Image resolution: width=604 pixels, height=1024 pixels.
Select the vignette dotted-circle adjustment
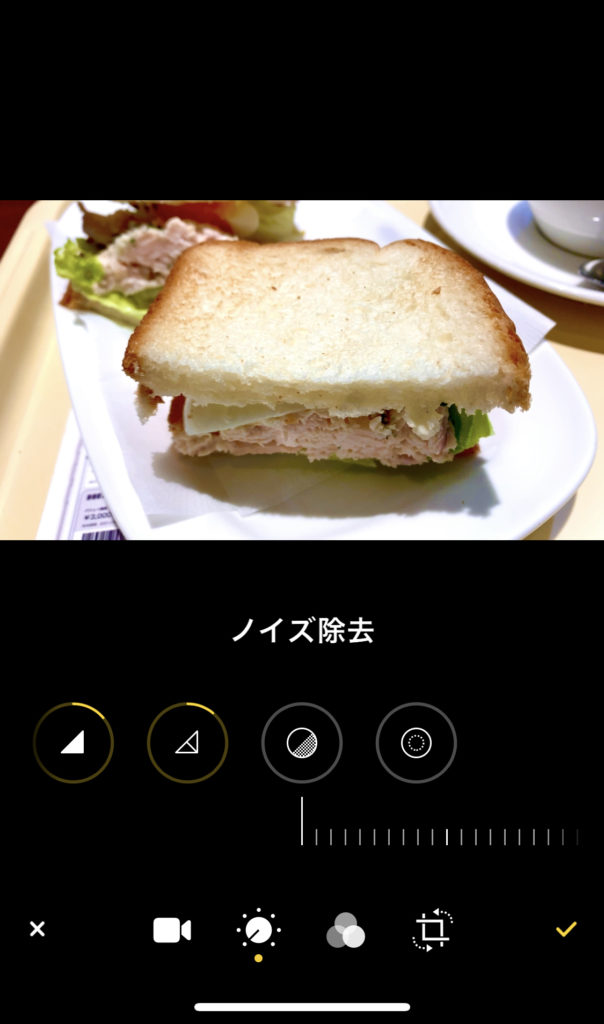[416, 743]
